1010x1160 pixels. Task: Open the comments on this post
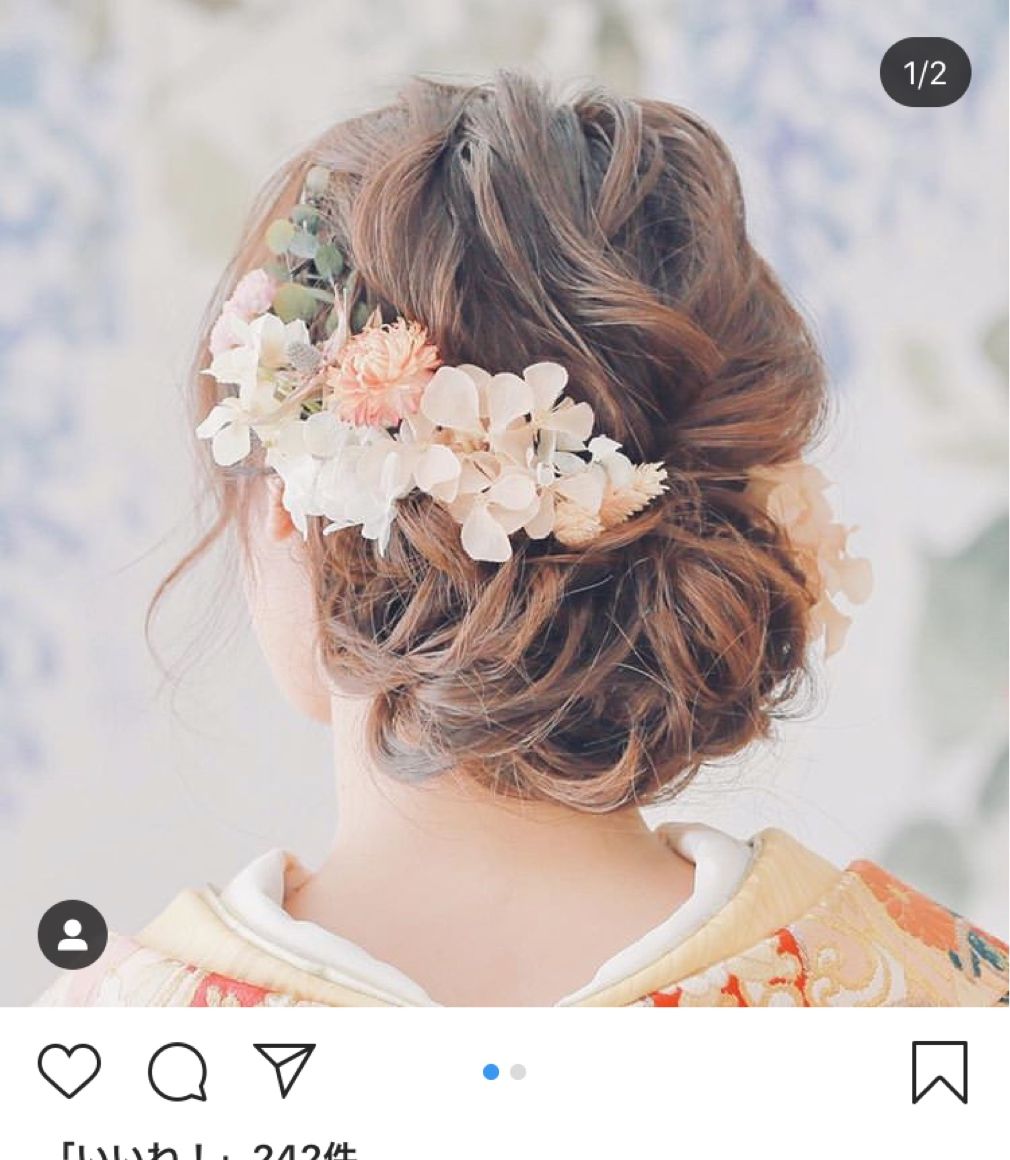(x=177, y=1072)
